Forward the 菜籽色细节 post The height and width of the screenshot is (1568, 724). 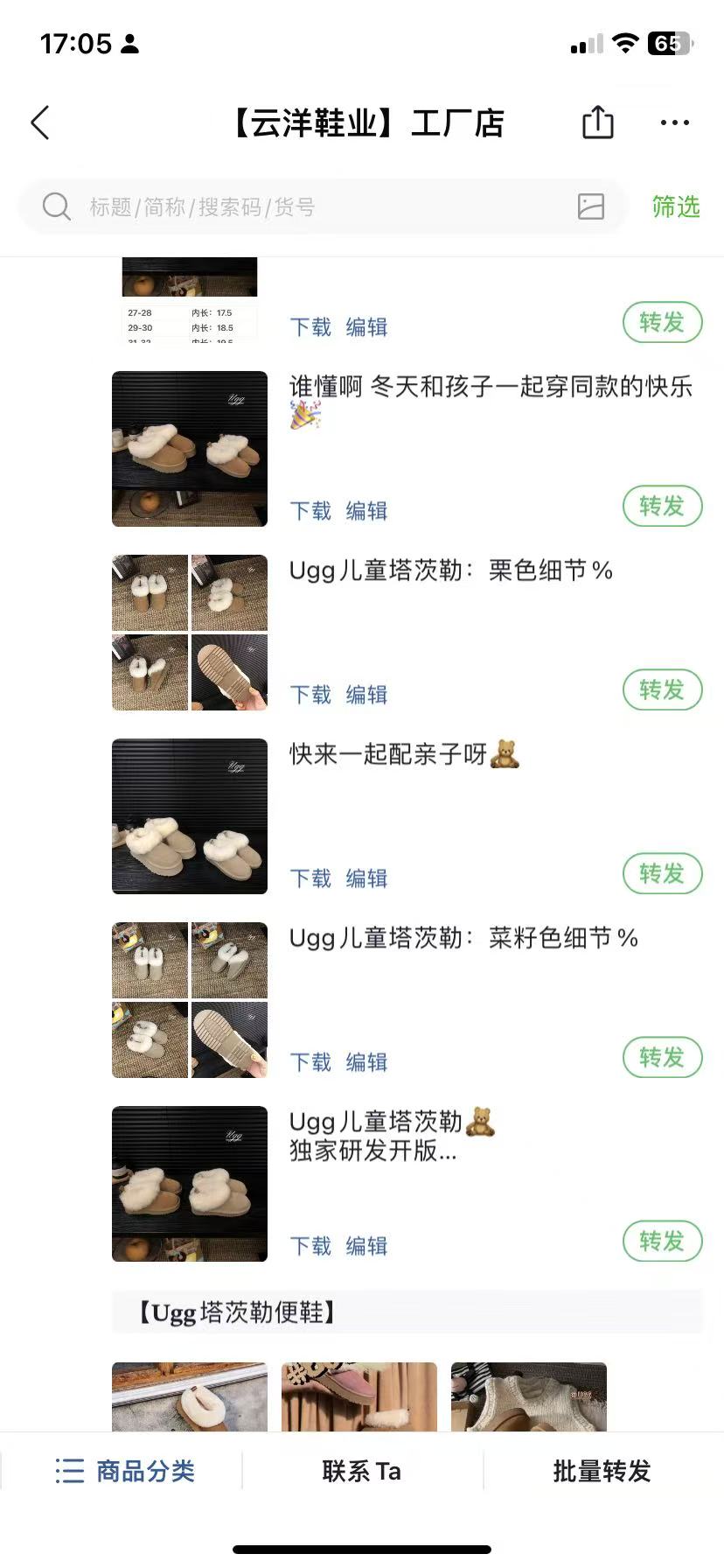tap(662, 1057)
